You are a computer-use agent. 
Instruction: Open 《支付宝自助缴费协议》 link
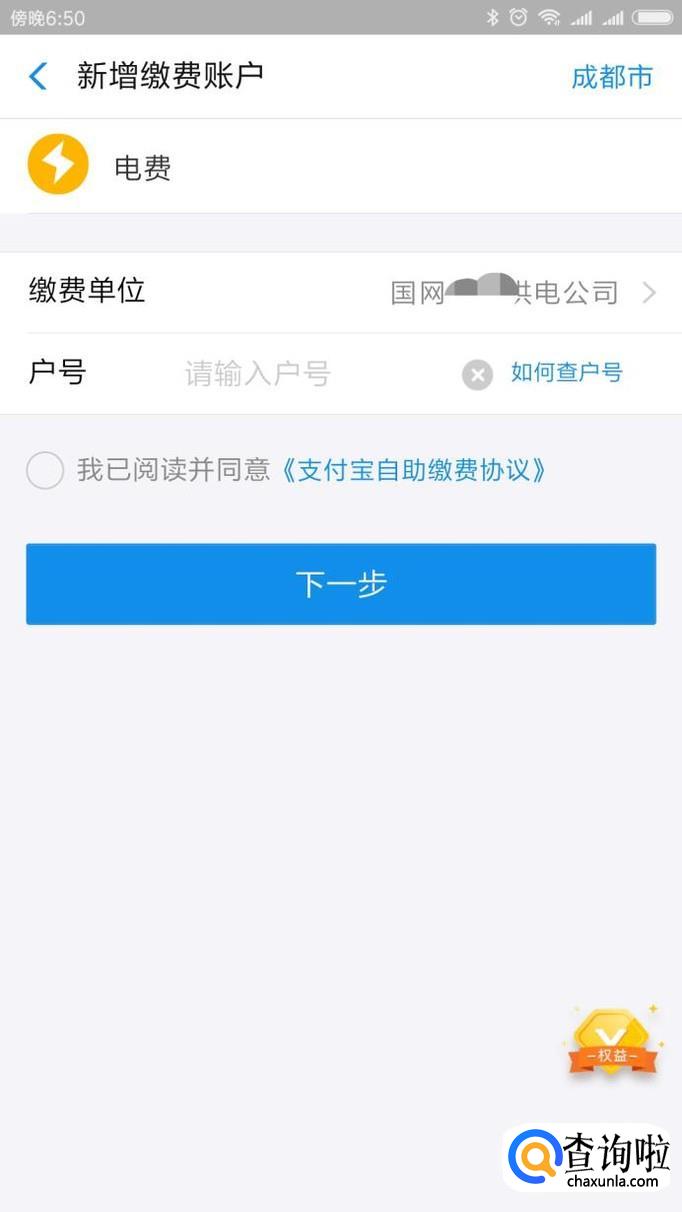(410, 470)
